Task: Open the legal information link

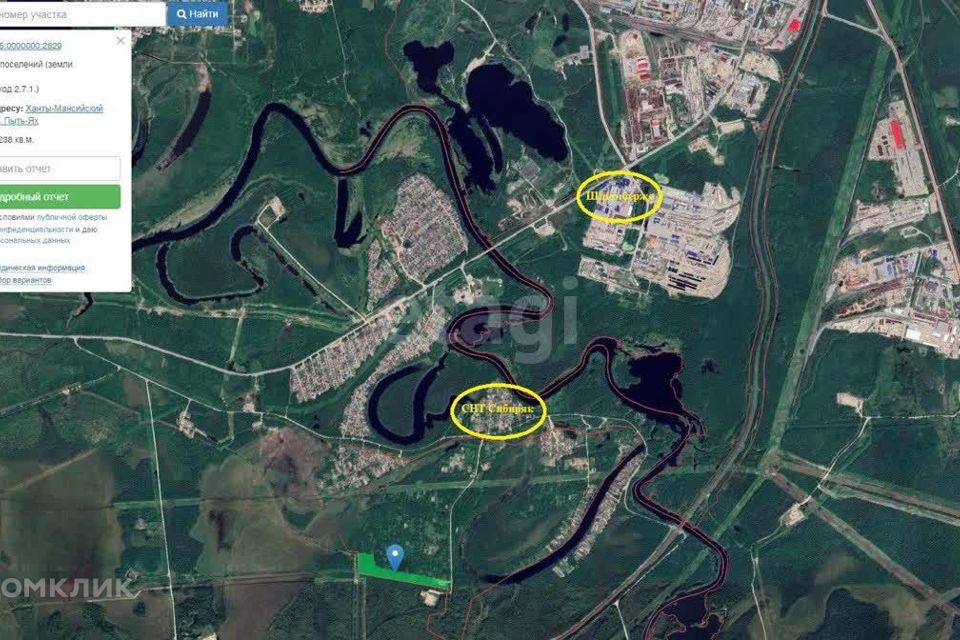Action: point(43,268)
